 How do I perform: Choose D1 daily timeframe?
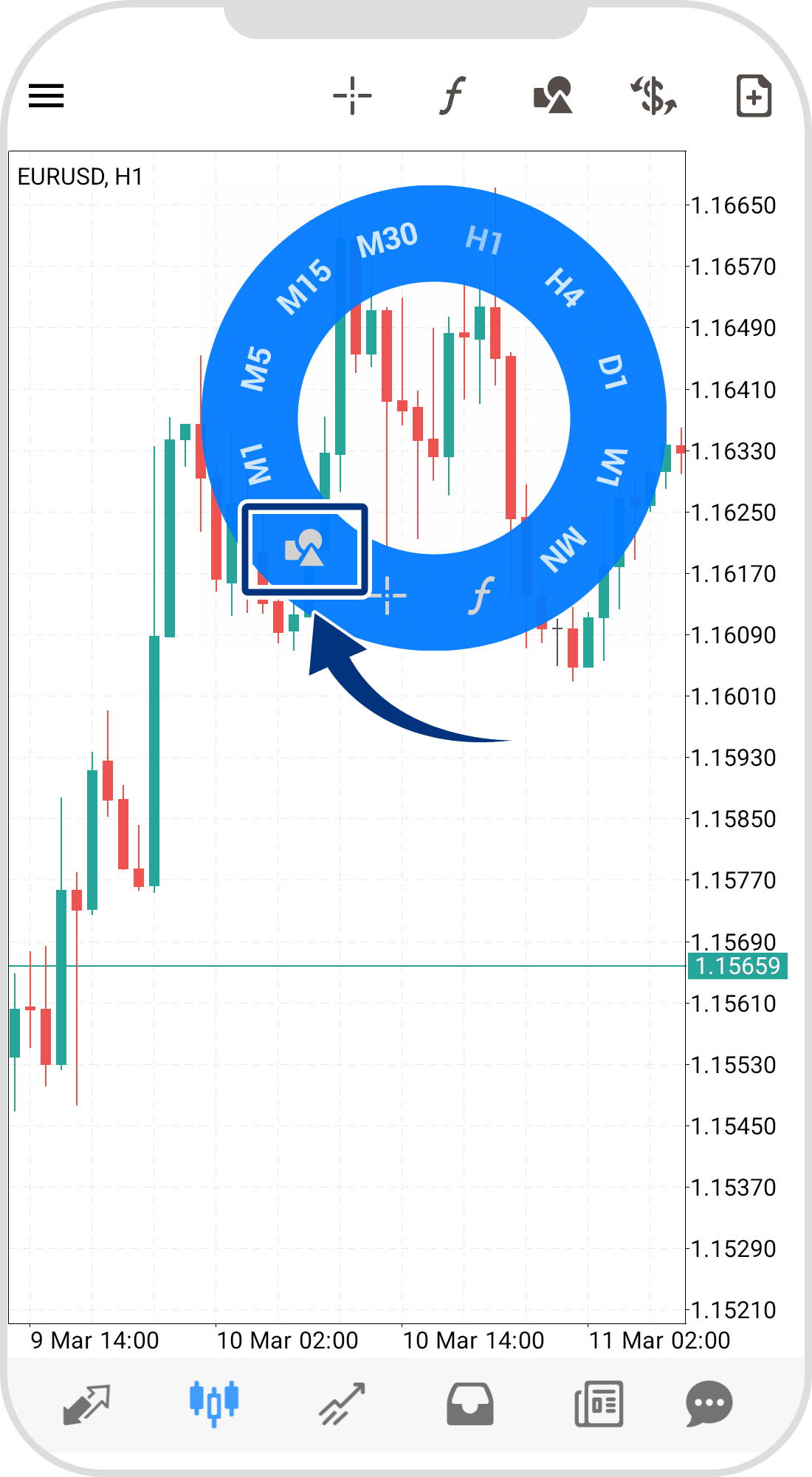[x=612, y=371]
